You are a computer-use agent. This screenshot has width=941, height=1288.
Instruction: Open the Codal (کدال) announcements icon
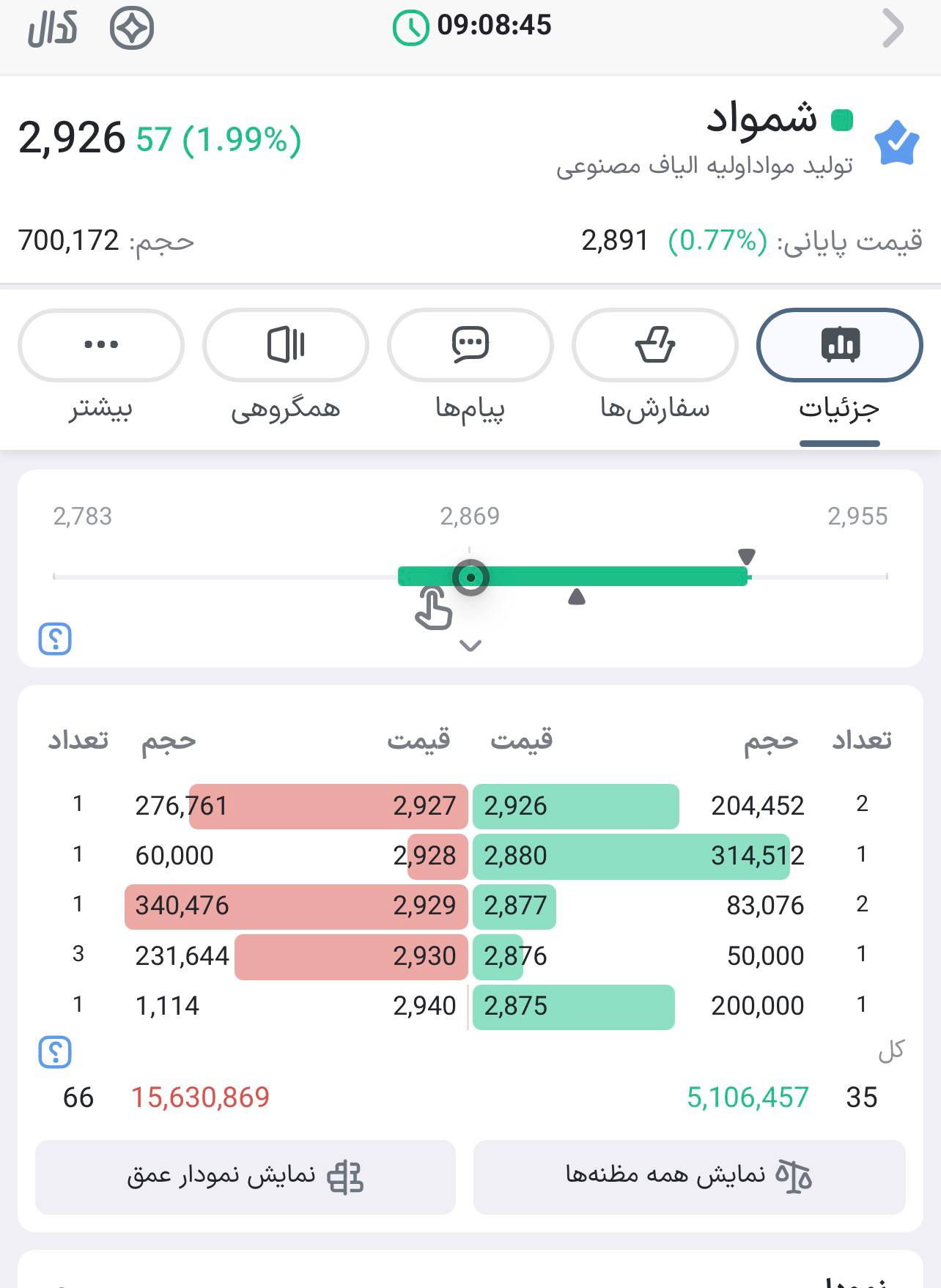tap(52, 29)
